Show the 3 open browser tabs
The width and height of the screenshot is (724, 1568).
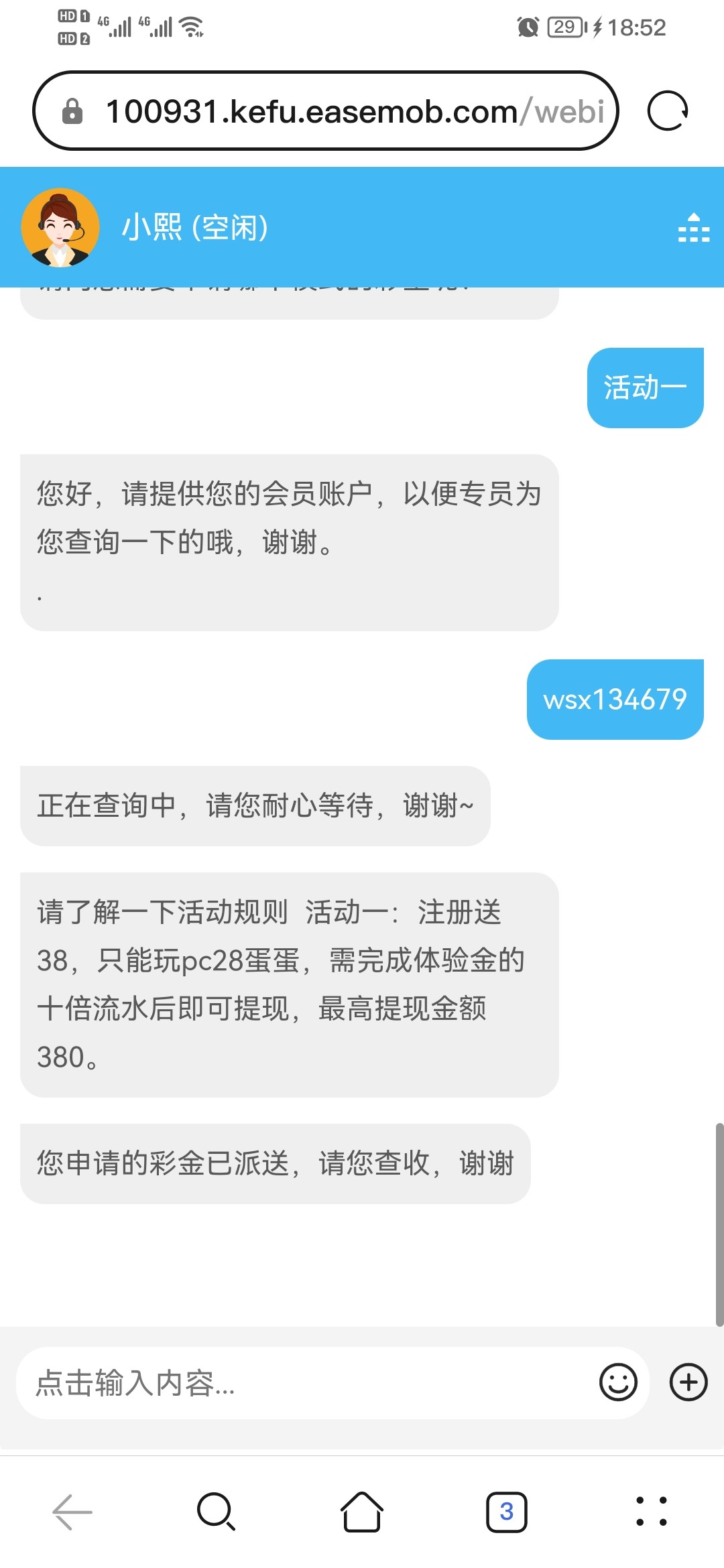506,1512
